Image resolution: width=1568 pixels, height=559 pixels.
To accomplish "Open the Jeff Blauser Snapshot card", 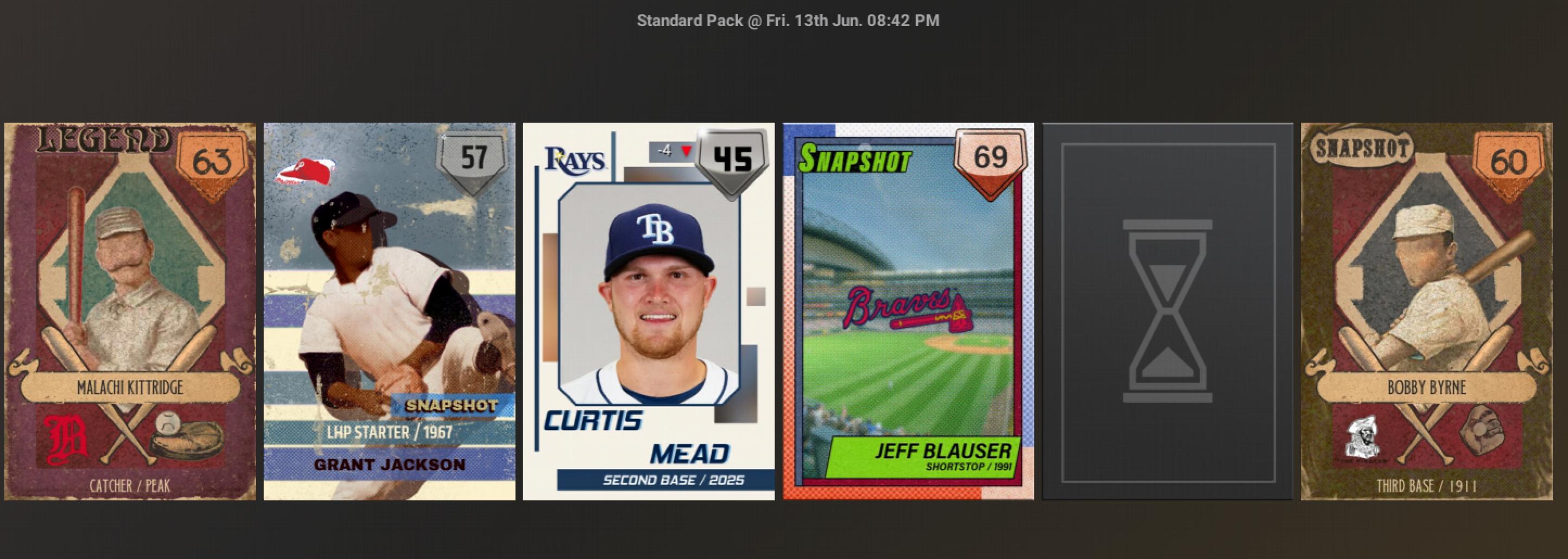I will 907,311.
